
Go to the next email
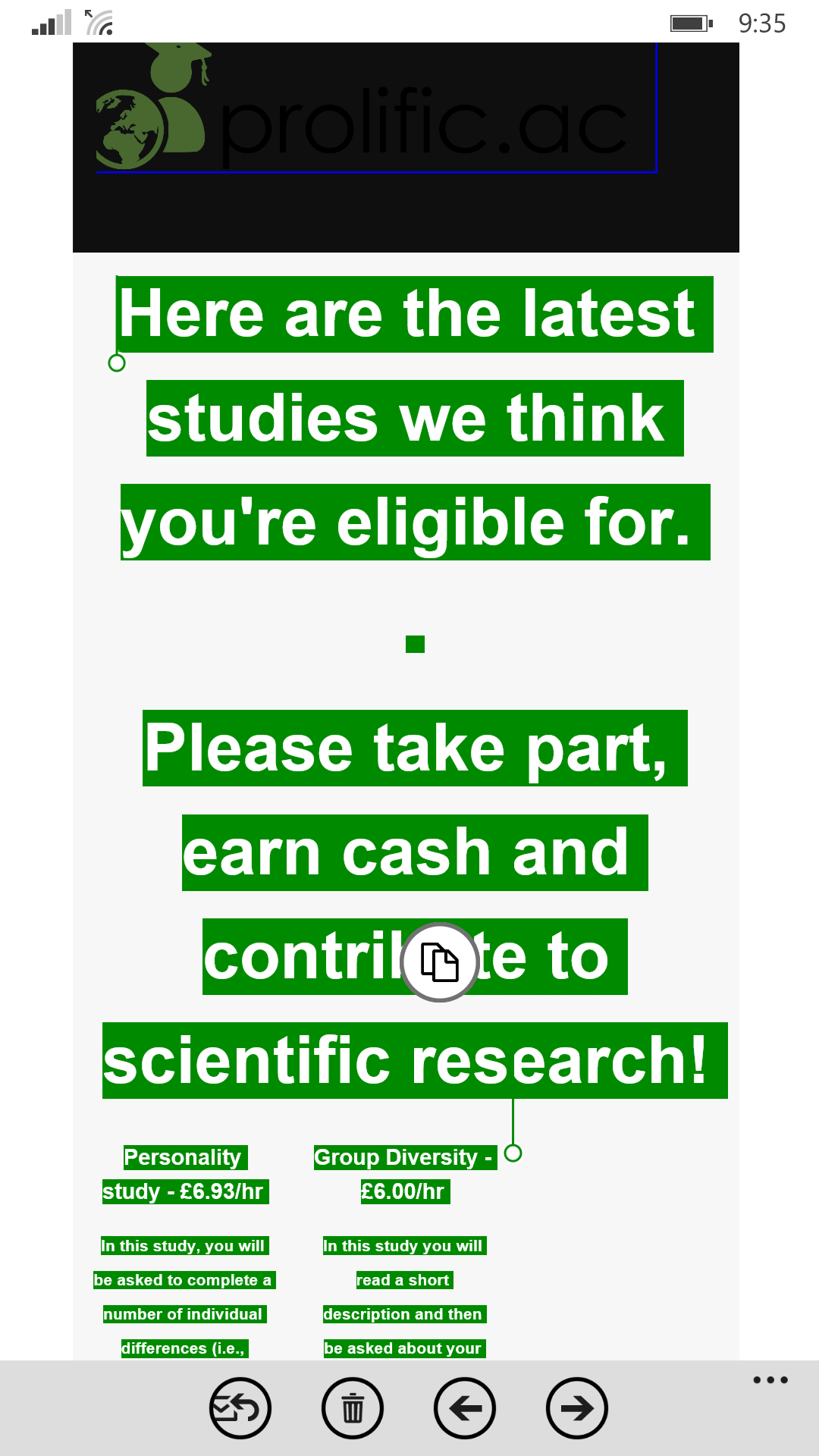pos(577,1408)
